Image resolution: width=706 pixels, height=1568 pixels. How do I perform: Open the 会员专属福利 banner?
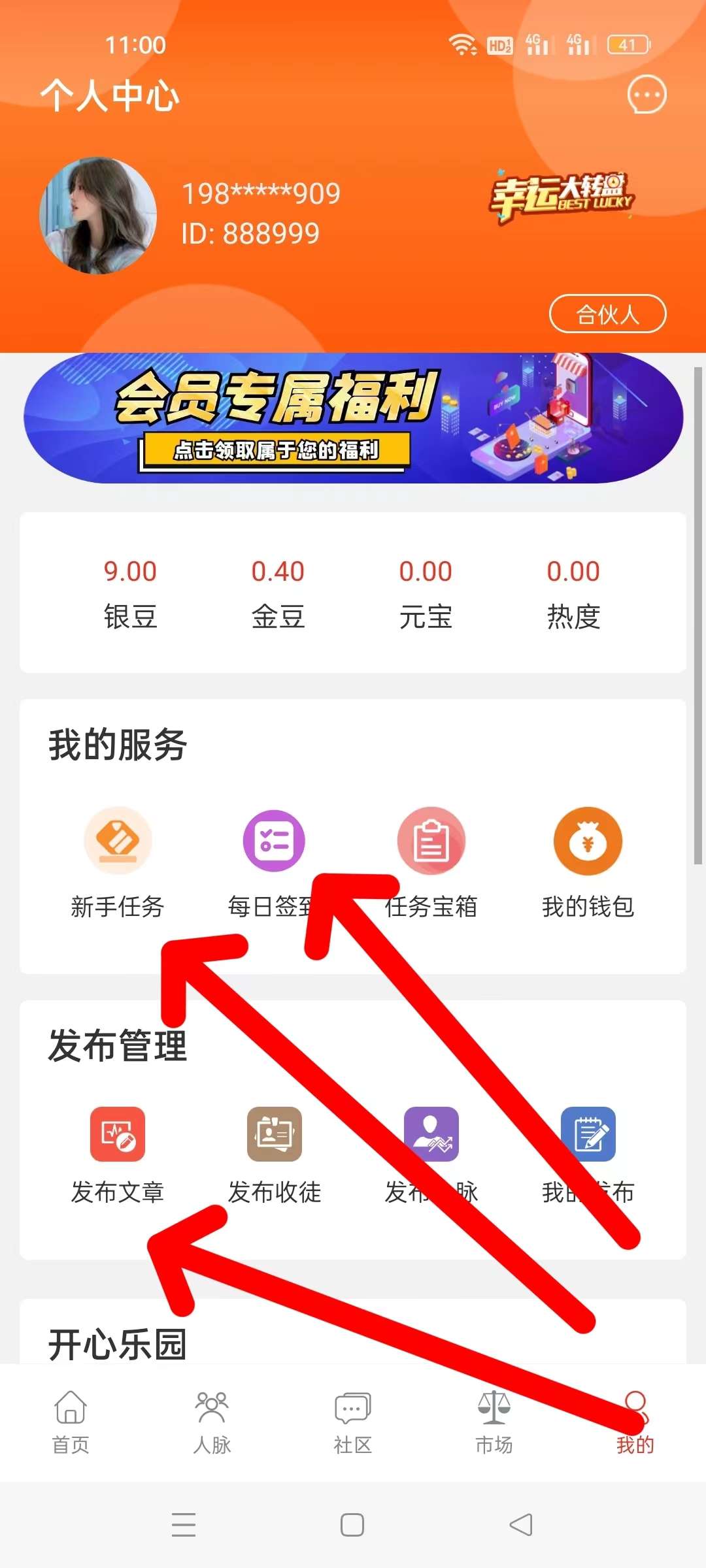pos(353,418)
